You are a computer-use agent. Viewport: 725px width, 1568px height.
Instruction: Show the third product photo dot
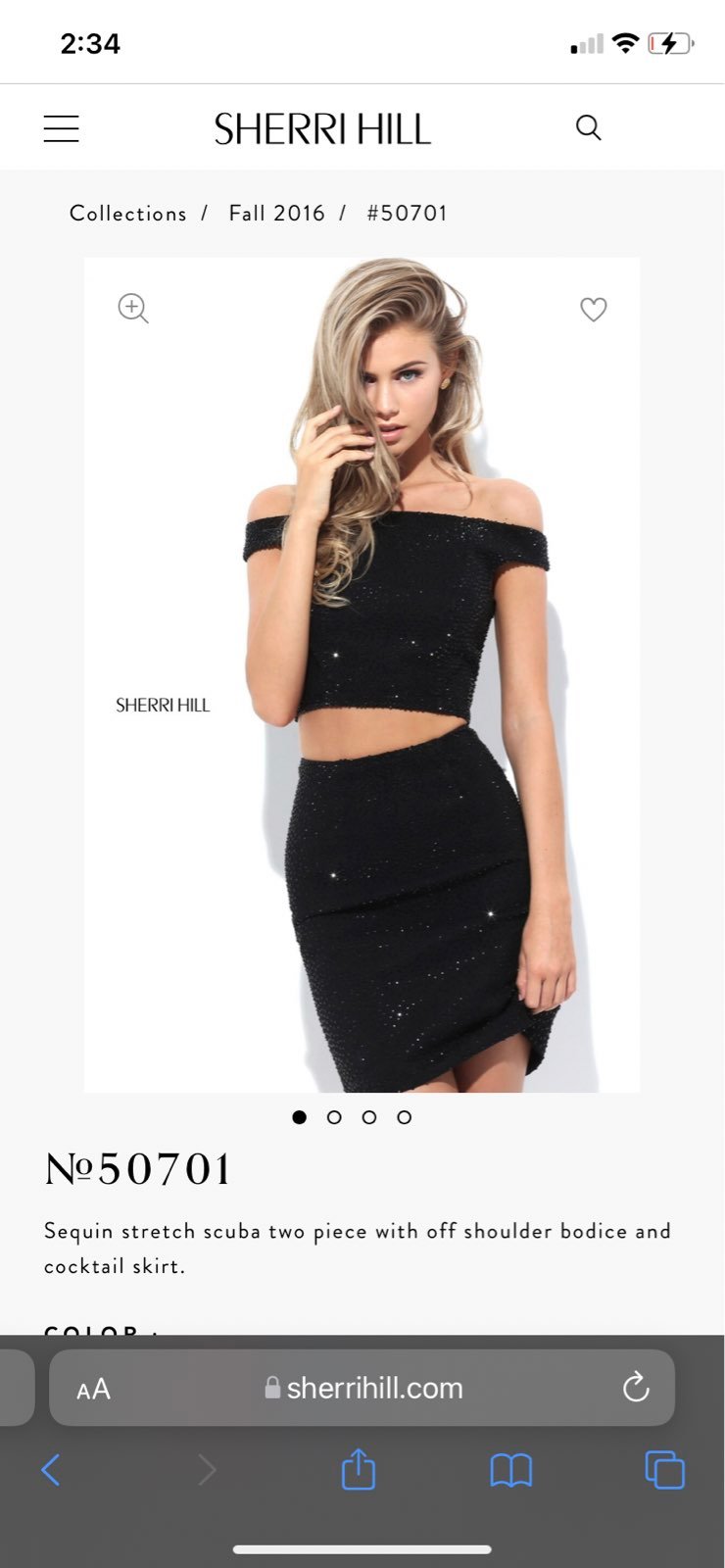click(369, 1117)
